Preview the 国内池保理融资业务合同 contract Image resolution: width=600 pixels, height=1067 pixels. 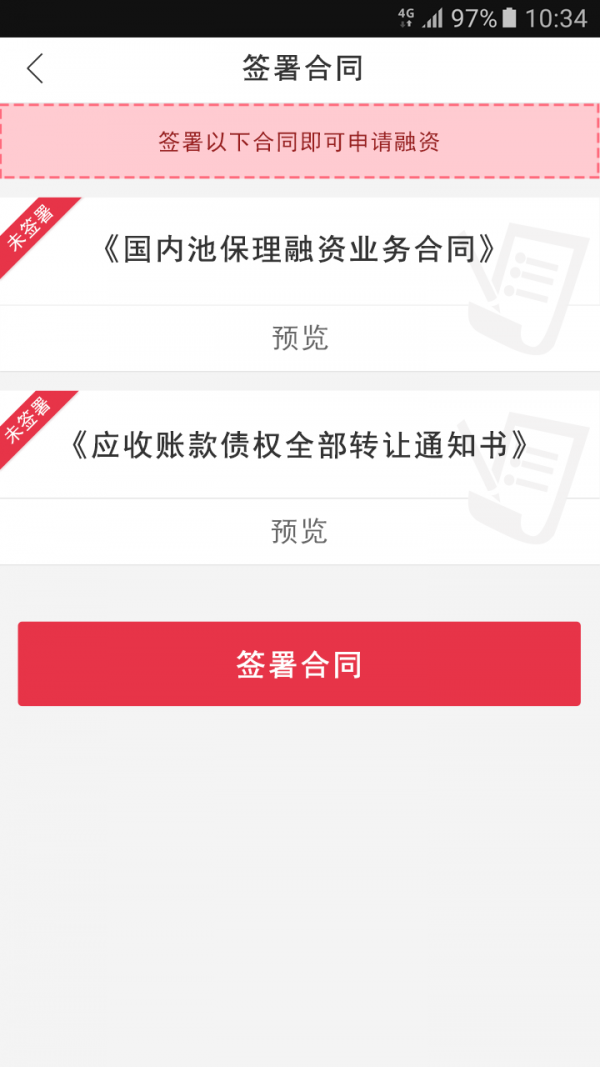(x=300, y=338)
